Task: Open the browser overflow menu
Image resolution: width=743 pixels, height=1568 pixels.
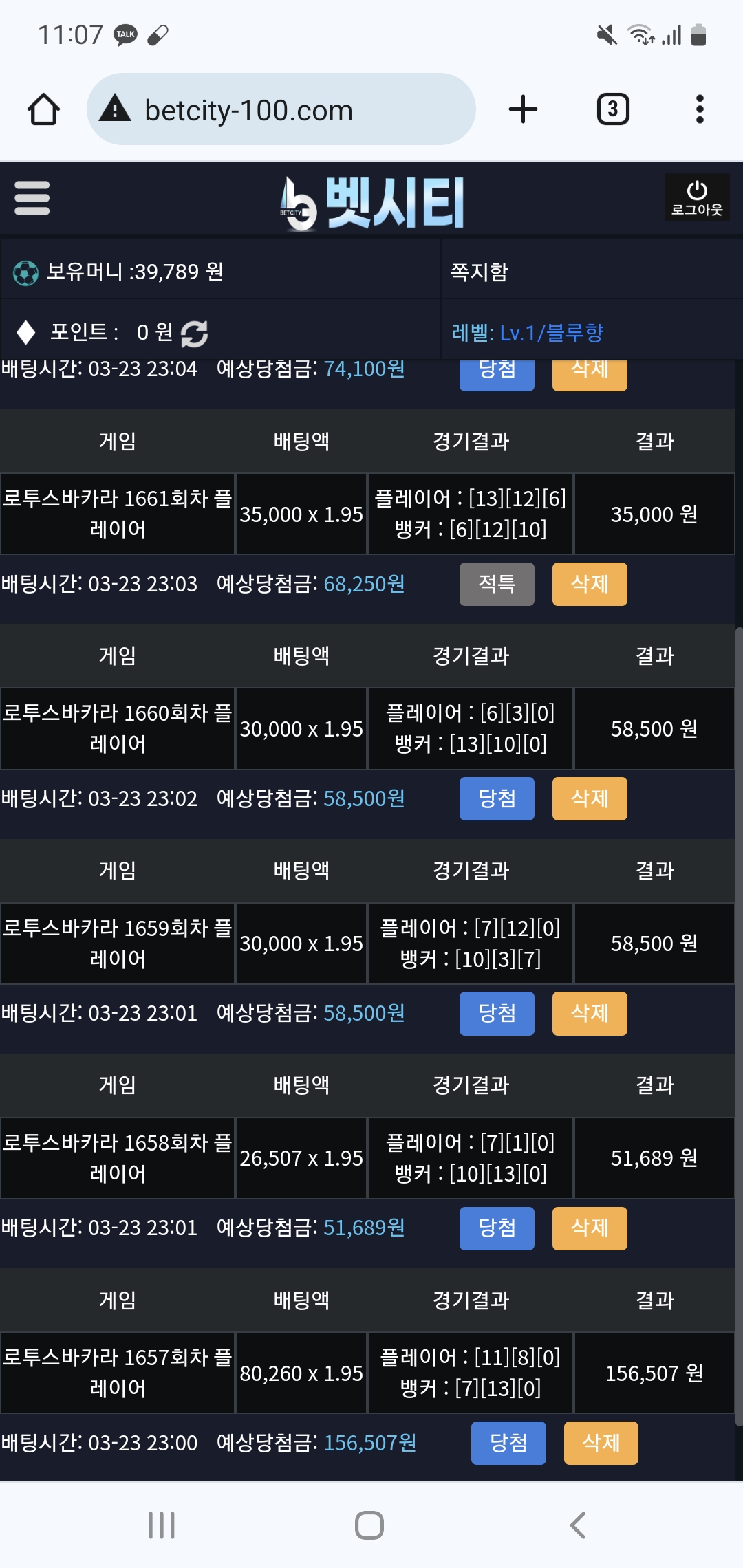Action: [700, 109]
